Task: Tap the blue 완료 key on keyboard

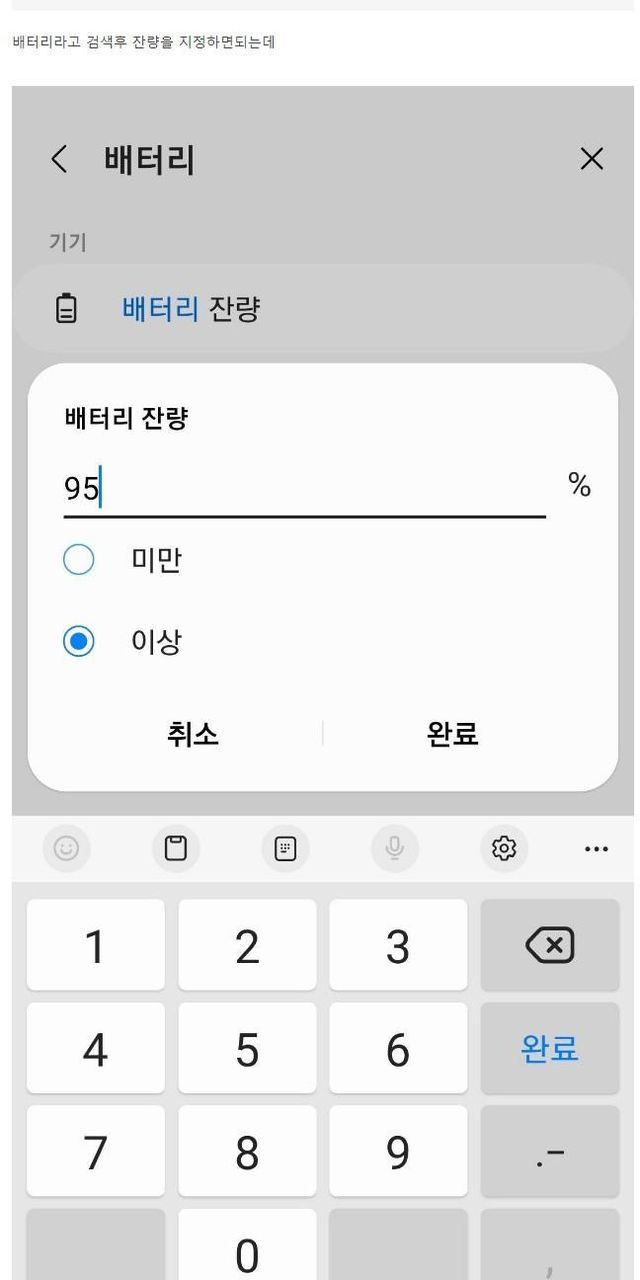Action: point(550,1048)
